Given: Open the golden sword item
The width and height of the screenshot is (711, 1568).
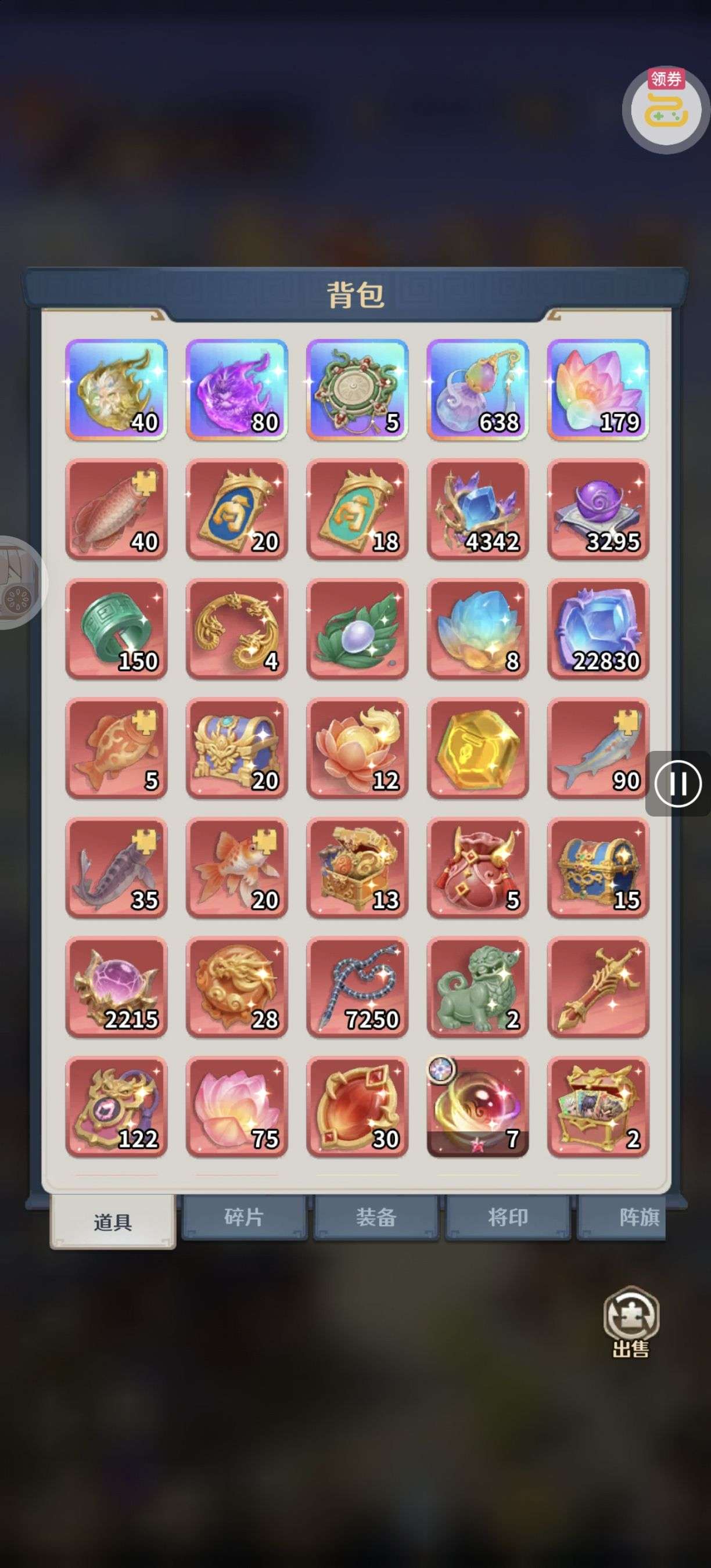Looking at the screenshot, I should pos(598,986).
